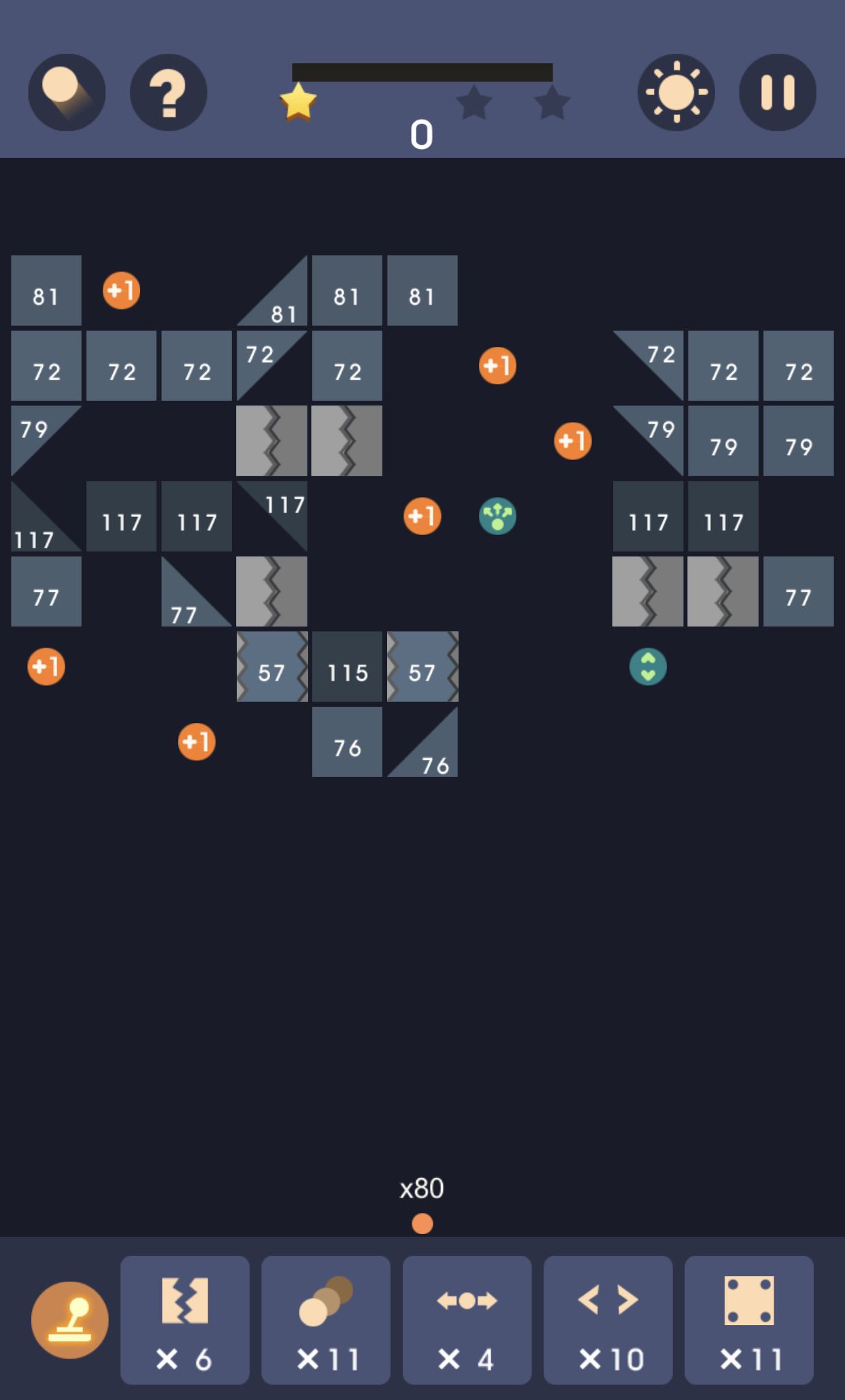Use the four-corner square power-up x11
This screenshot has height=1400, width=845.
[749, 1320]
